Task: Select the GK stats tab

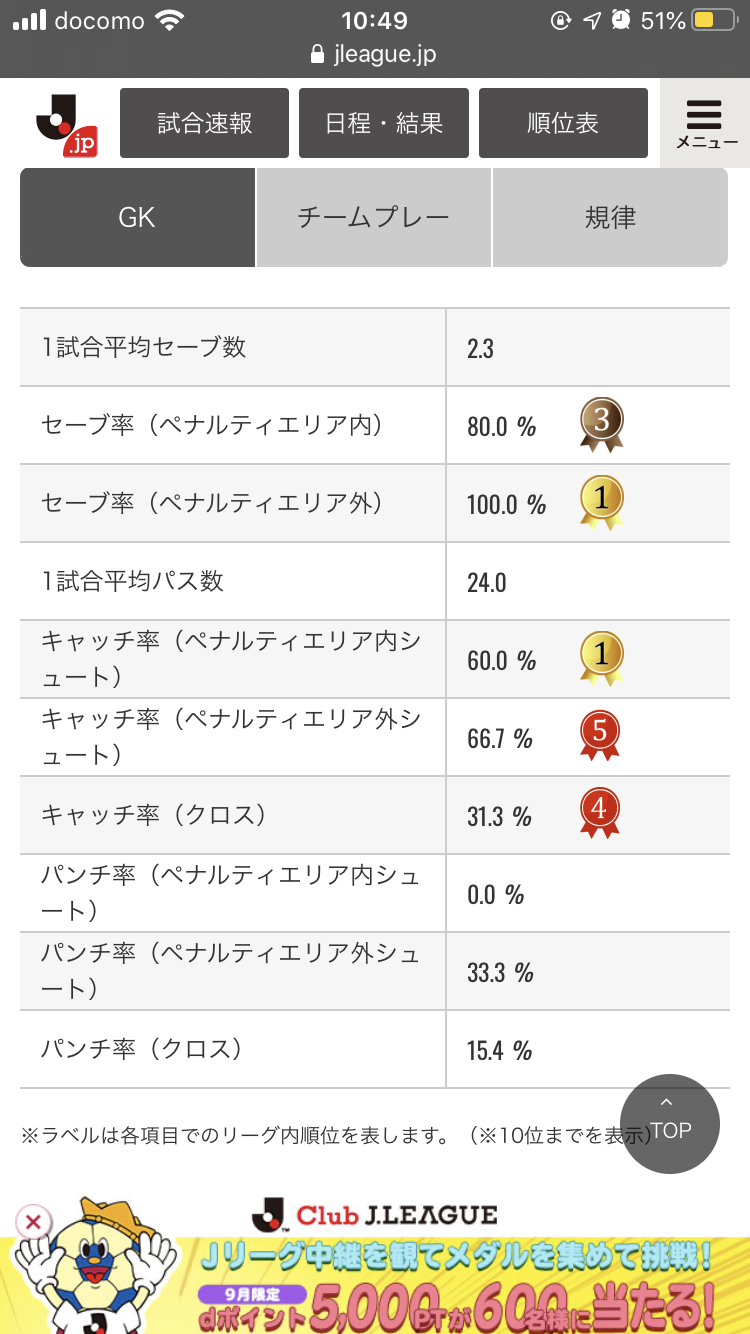Action: (x=137, y=217)
